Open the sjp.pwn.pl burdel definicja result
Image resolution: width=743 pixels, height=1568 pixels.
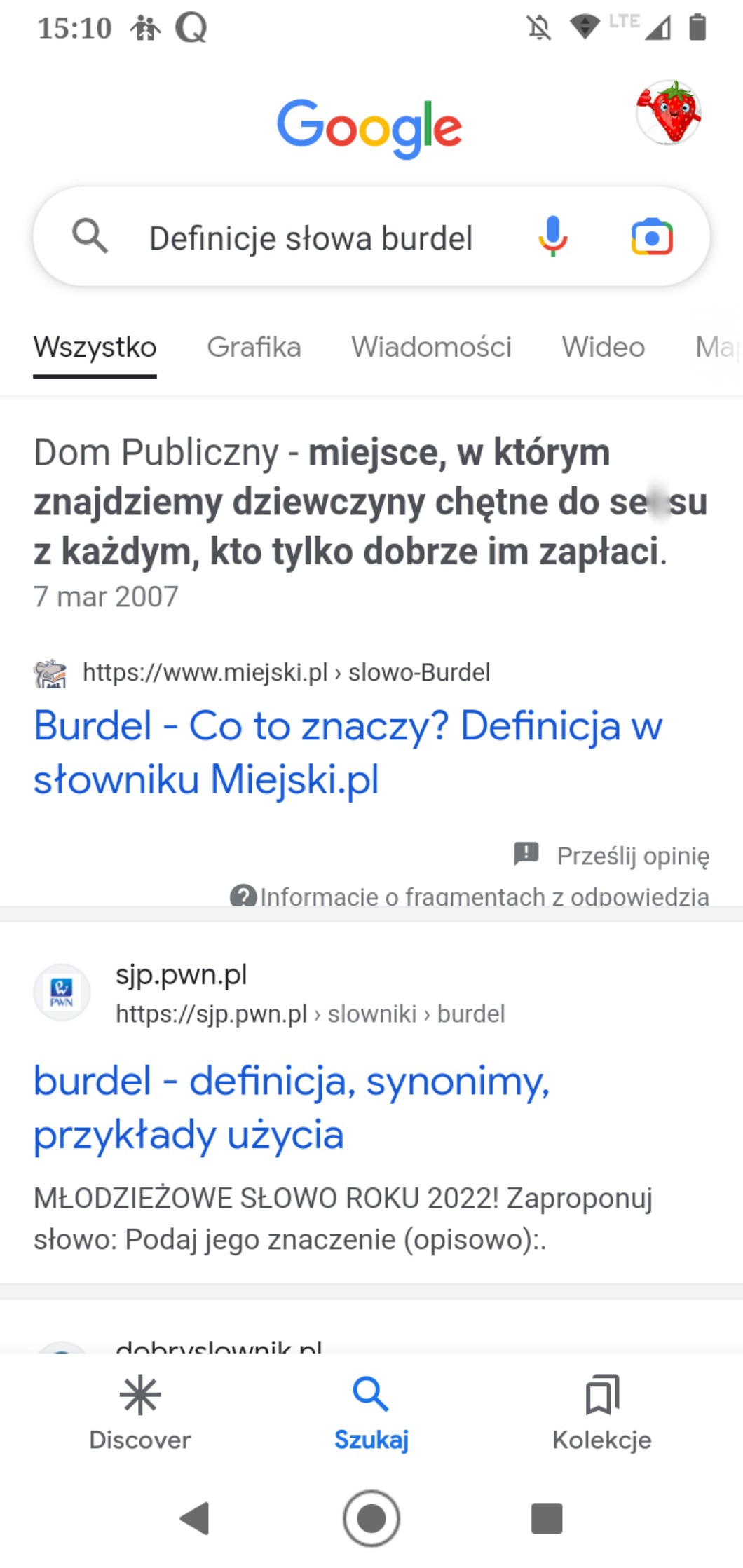[x=291, y=1107]
